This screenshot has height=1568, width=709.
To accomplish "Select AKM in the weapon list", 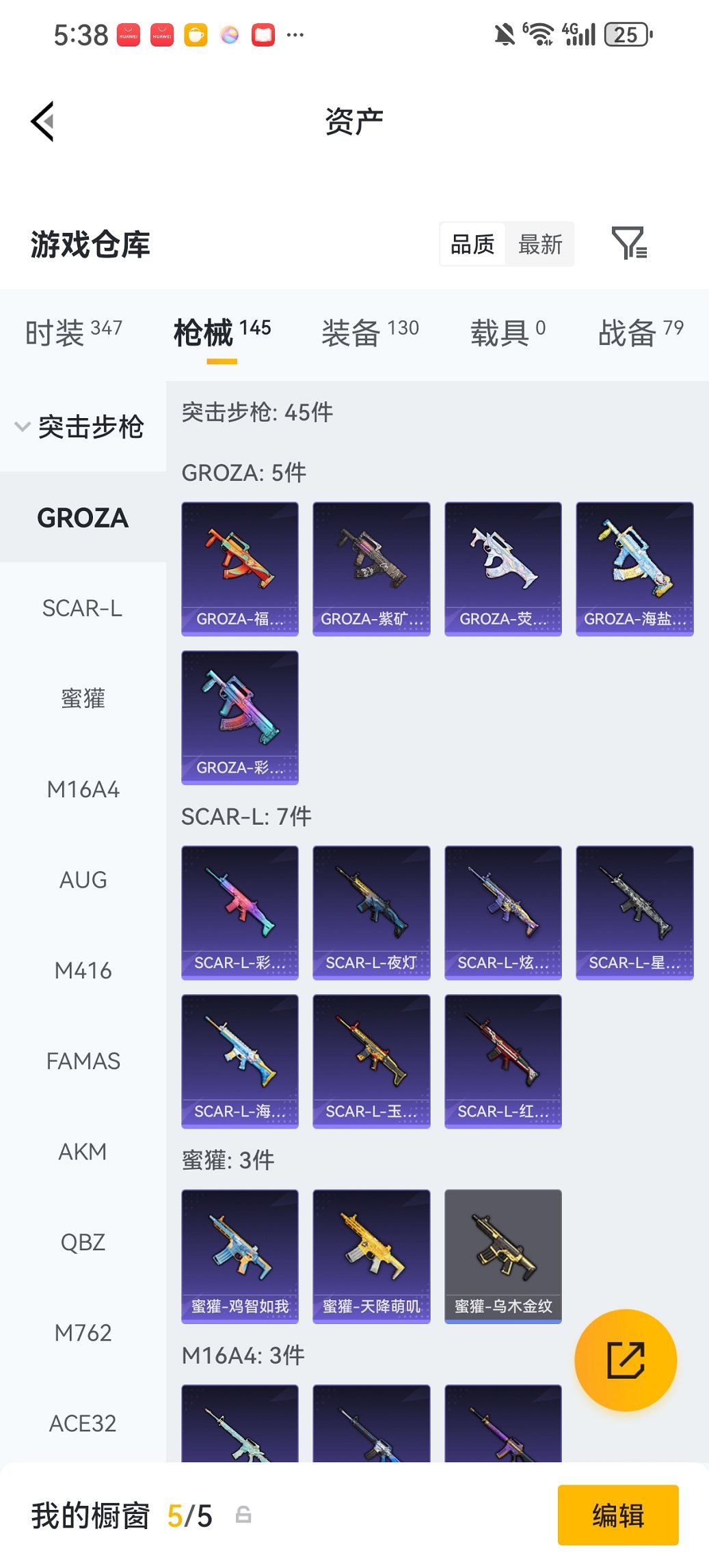I will (x=83, y=1151).
